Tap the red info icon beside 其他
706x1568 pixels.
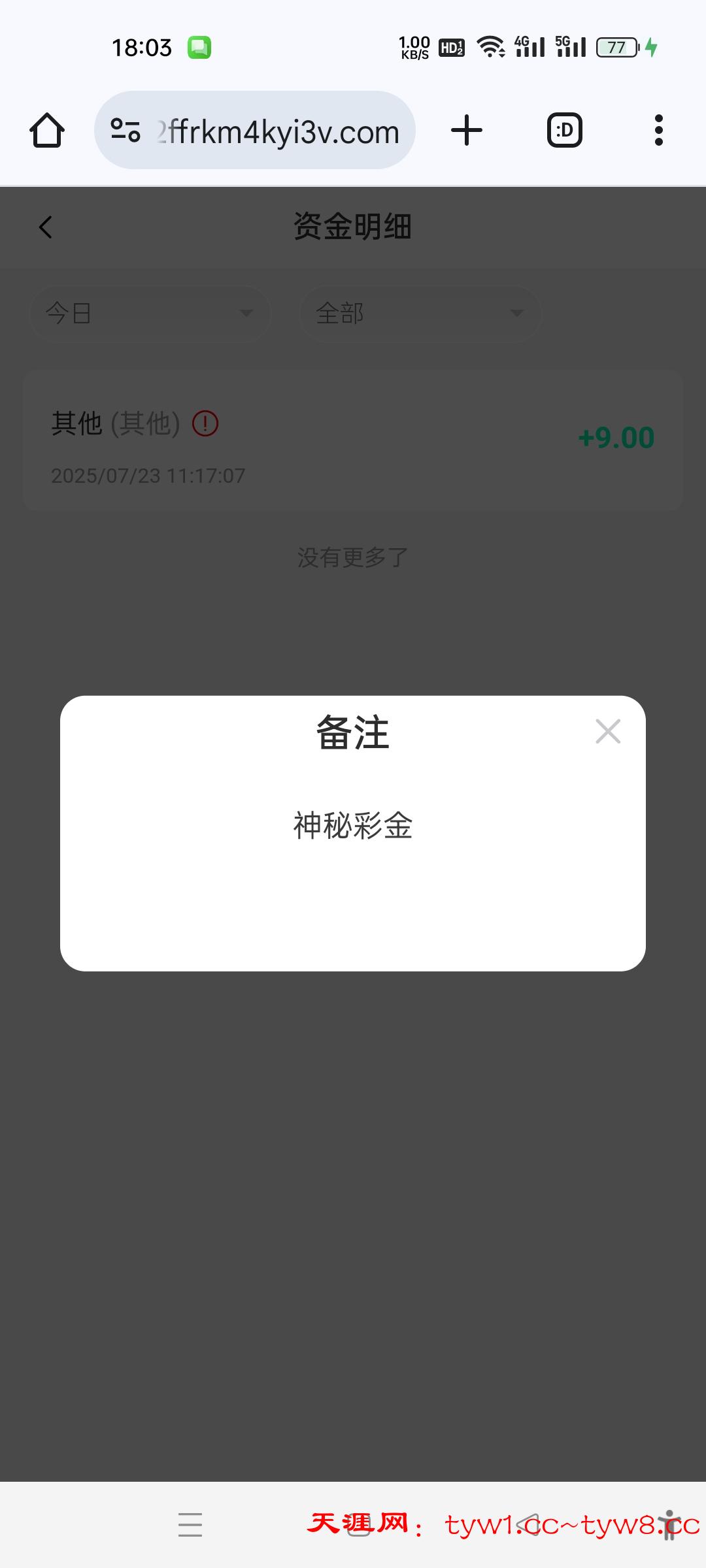coord(205,423)
